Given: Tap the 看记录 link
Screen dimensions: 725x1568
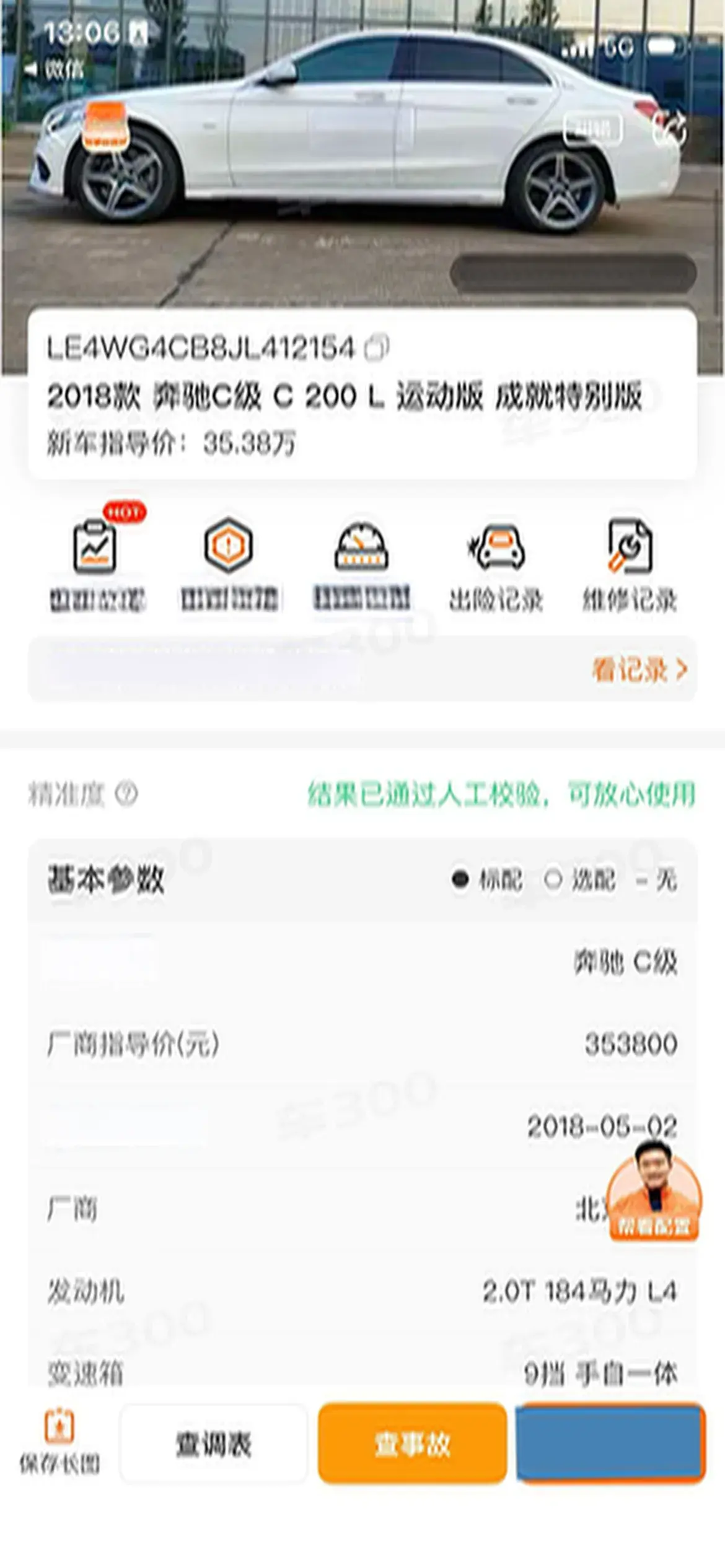Looking at the screenshot, I should (639, 669).
